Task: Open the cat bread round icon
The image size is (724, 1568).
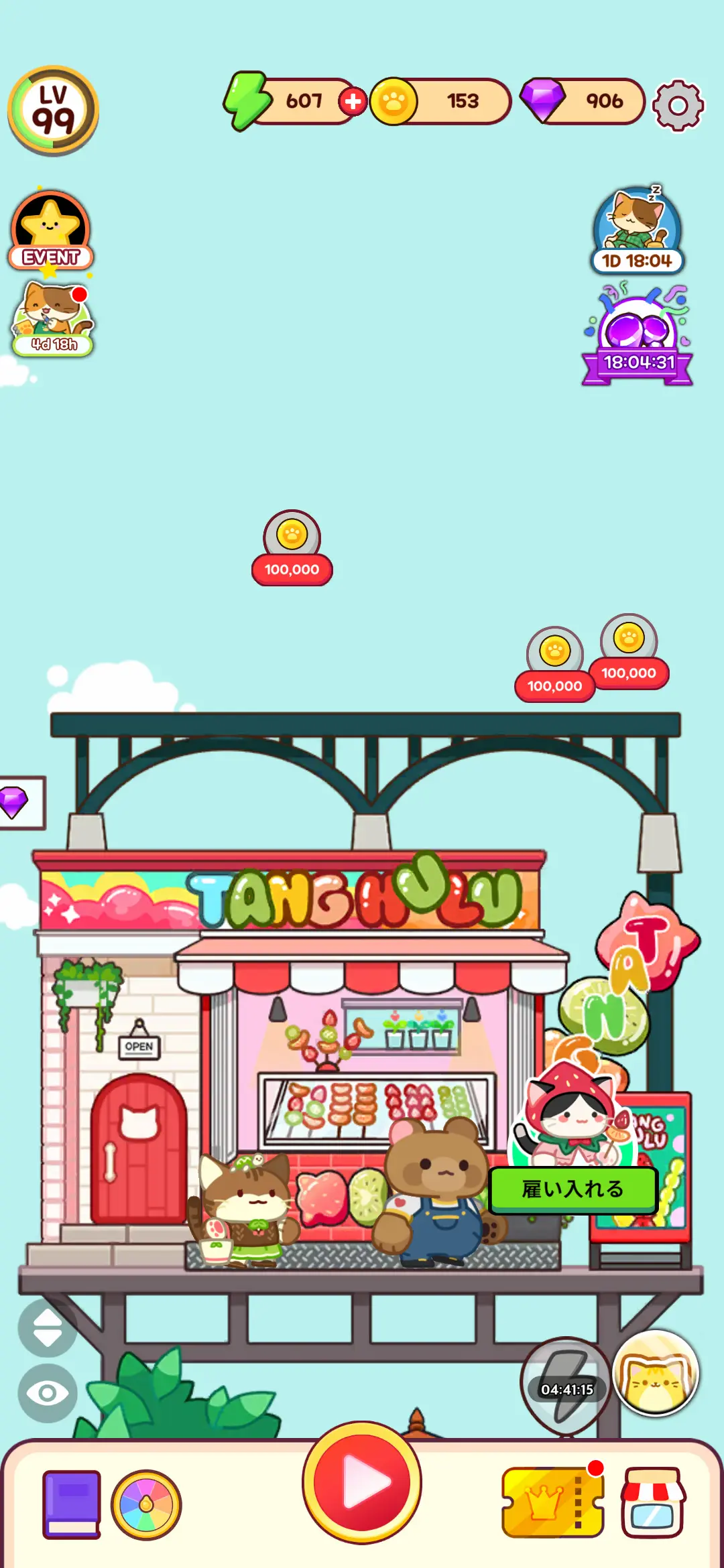Action: [x=656, y=1374]
